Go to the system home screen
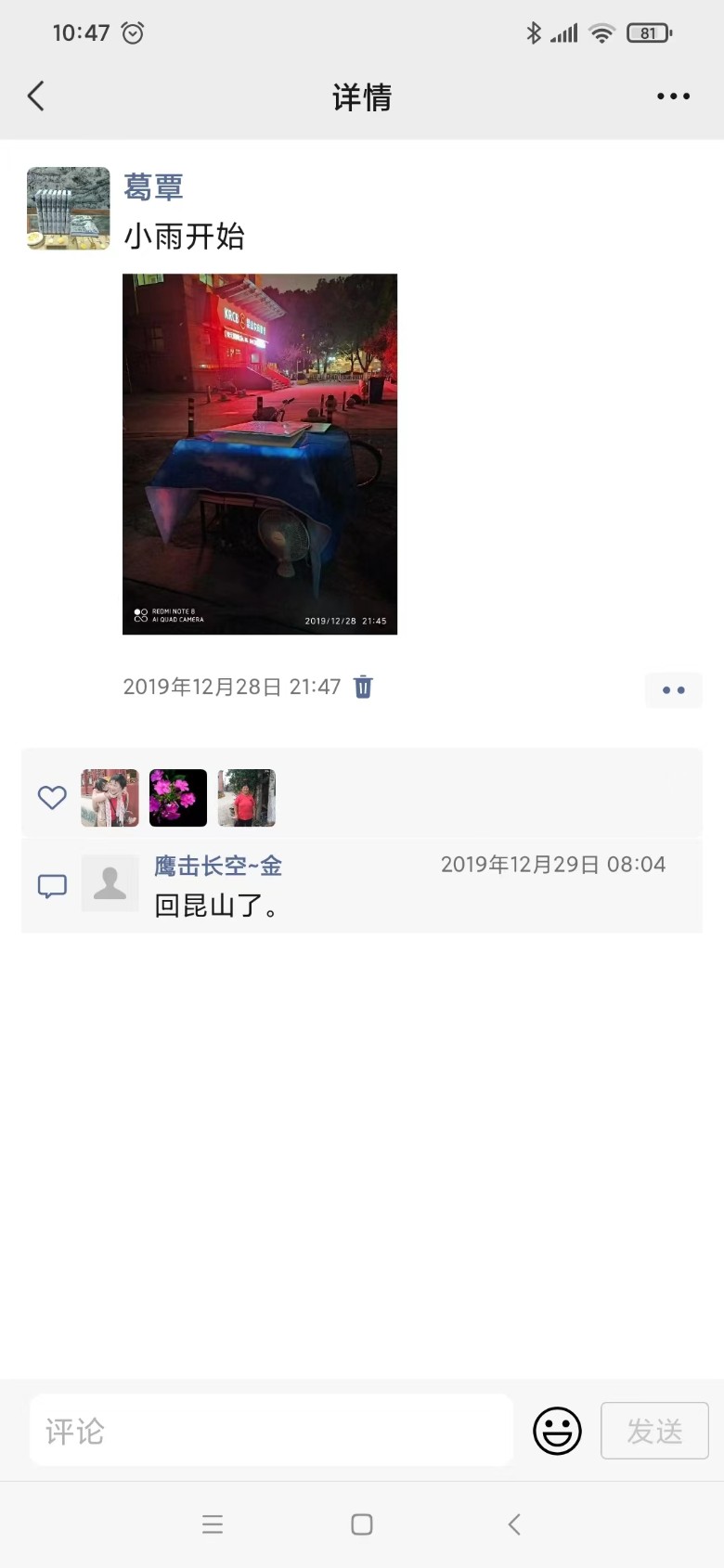This screenshot has height=1568, width=724. coord(362,1524)
